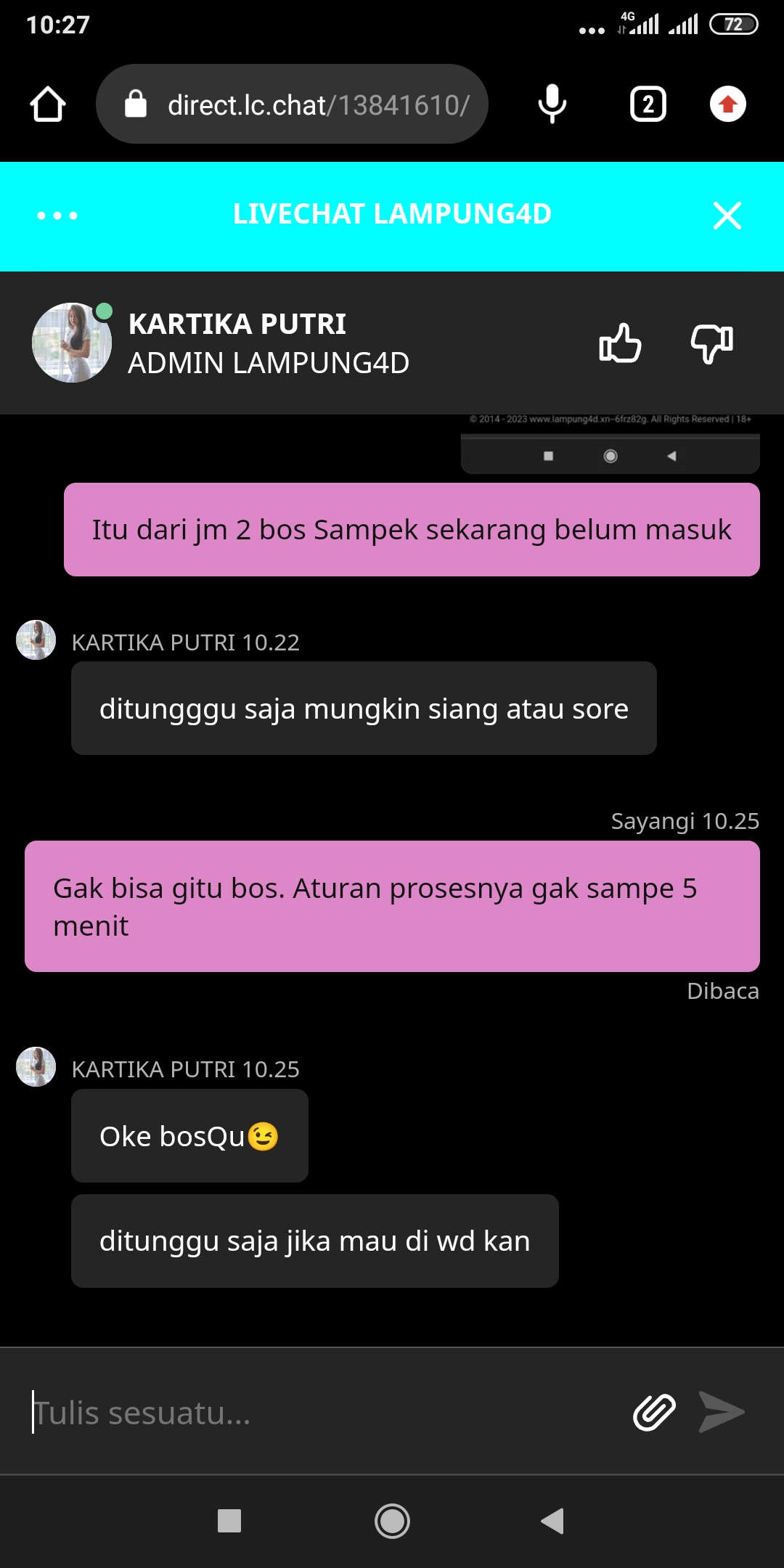Viewport: 784px width, 1568px height.
Task: Send the message with the arrow
Action: click(721, 1412)
